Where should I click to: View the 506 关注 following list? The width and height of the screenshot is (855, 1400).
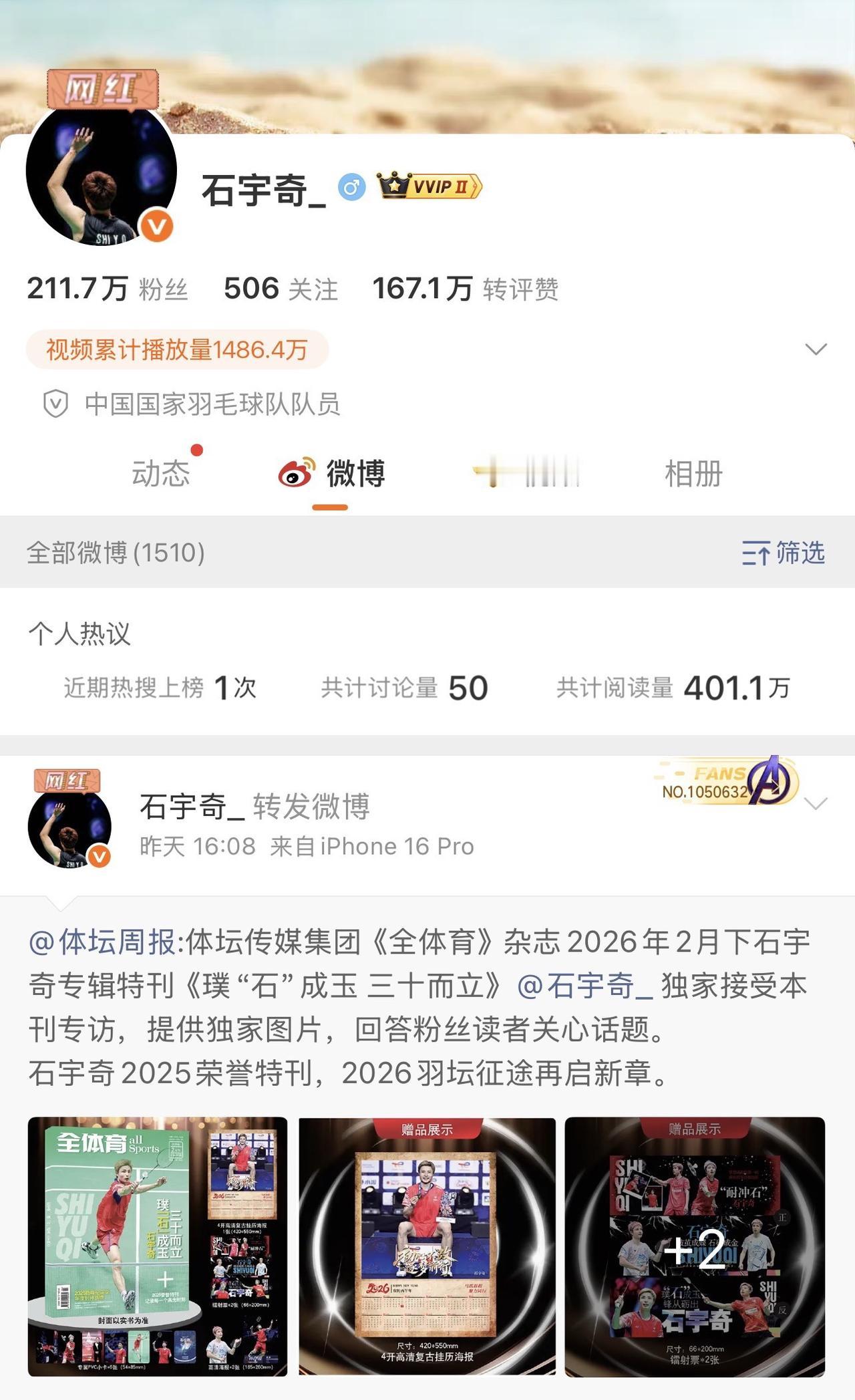pos(281,289)
